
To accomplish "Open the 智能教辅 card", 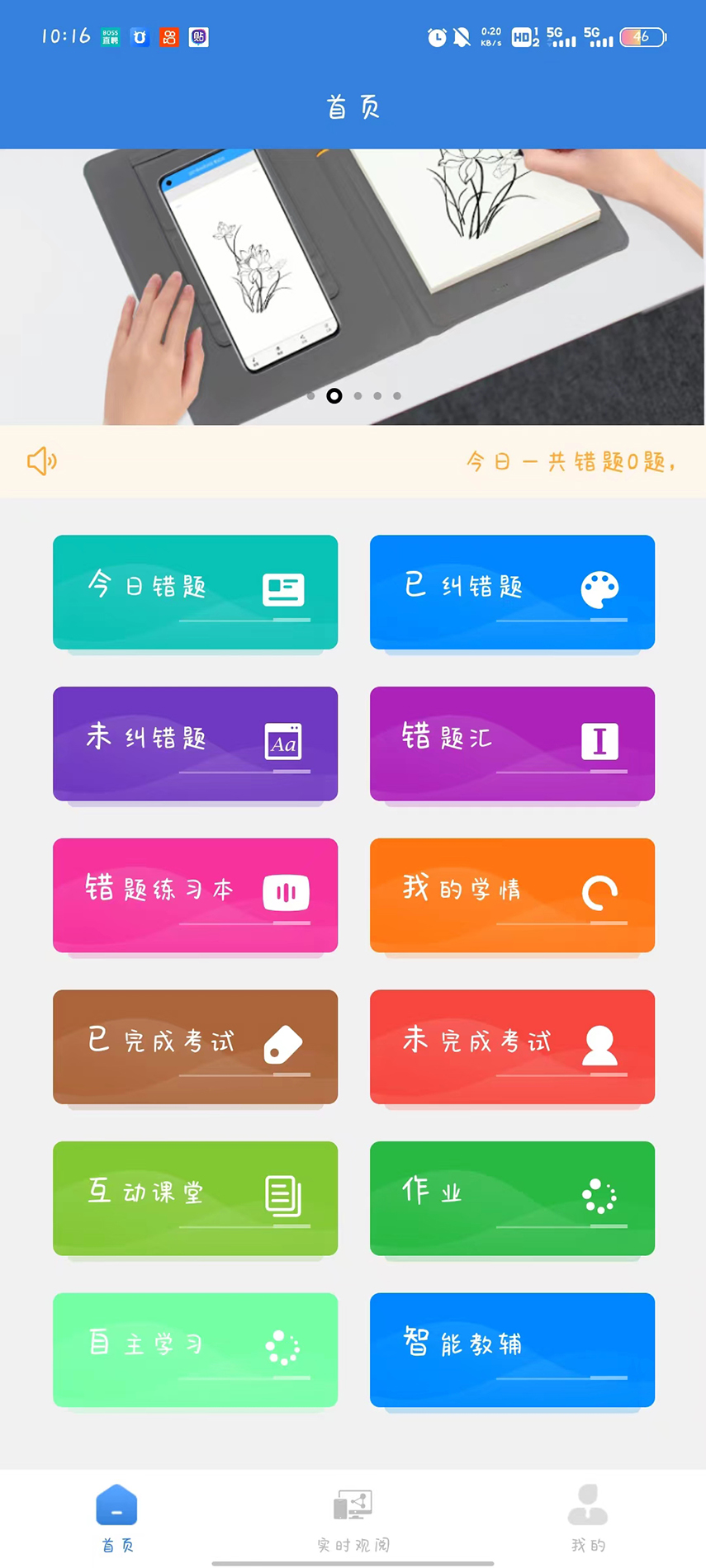I will click(x=512, y=1349).
